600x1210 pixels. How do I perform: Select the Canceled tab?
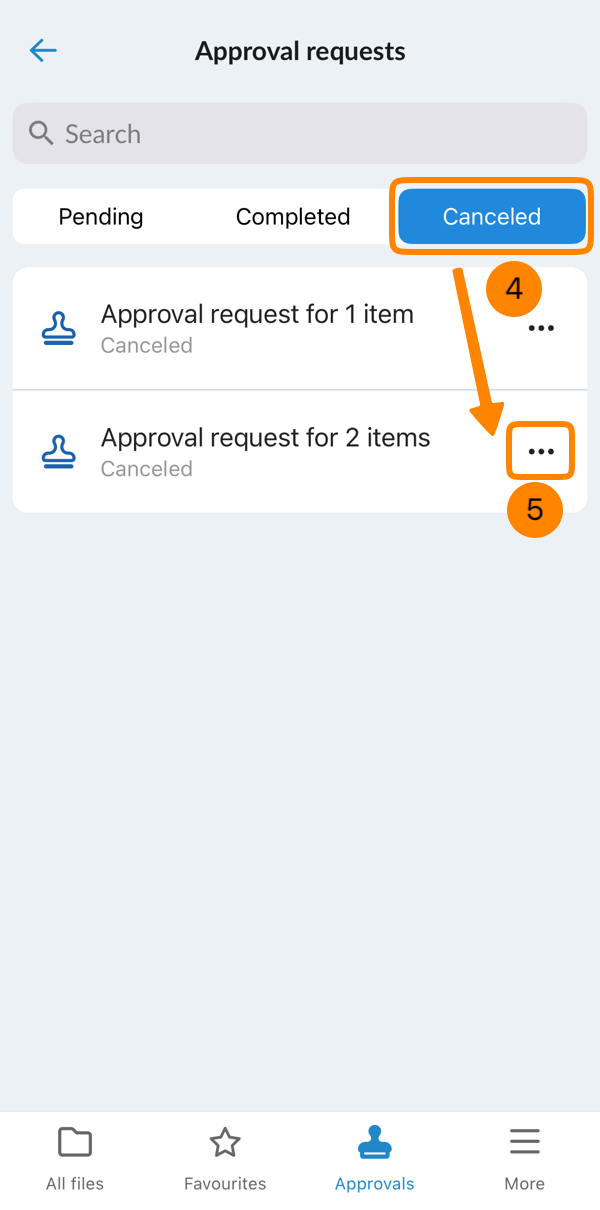(x=491, y=217)
